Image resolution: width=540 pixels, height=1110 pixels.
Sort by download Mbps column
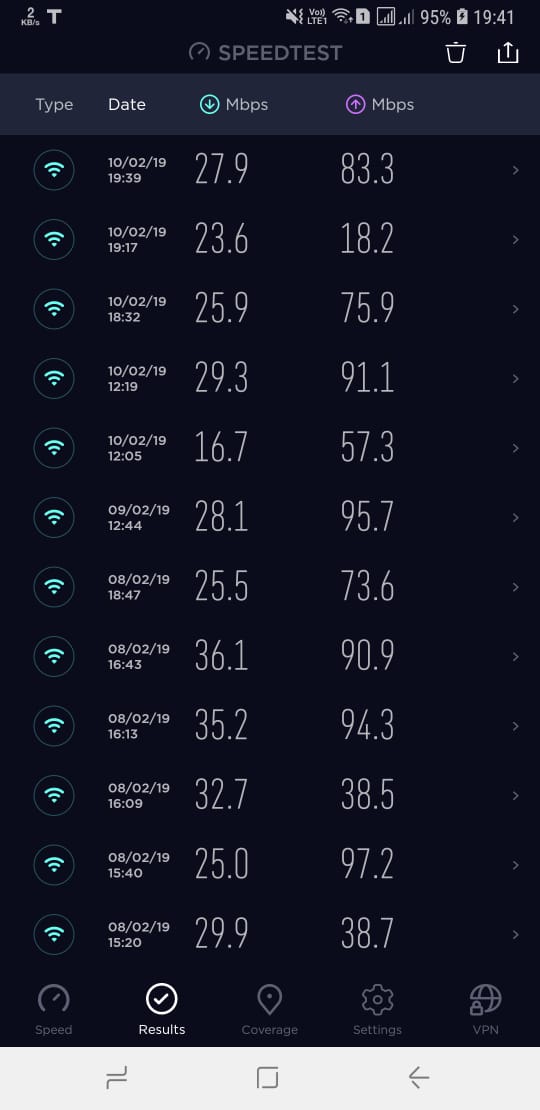(x=234, y=104)
